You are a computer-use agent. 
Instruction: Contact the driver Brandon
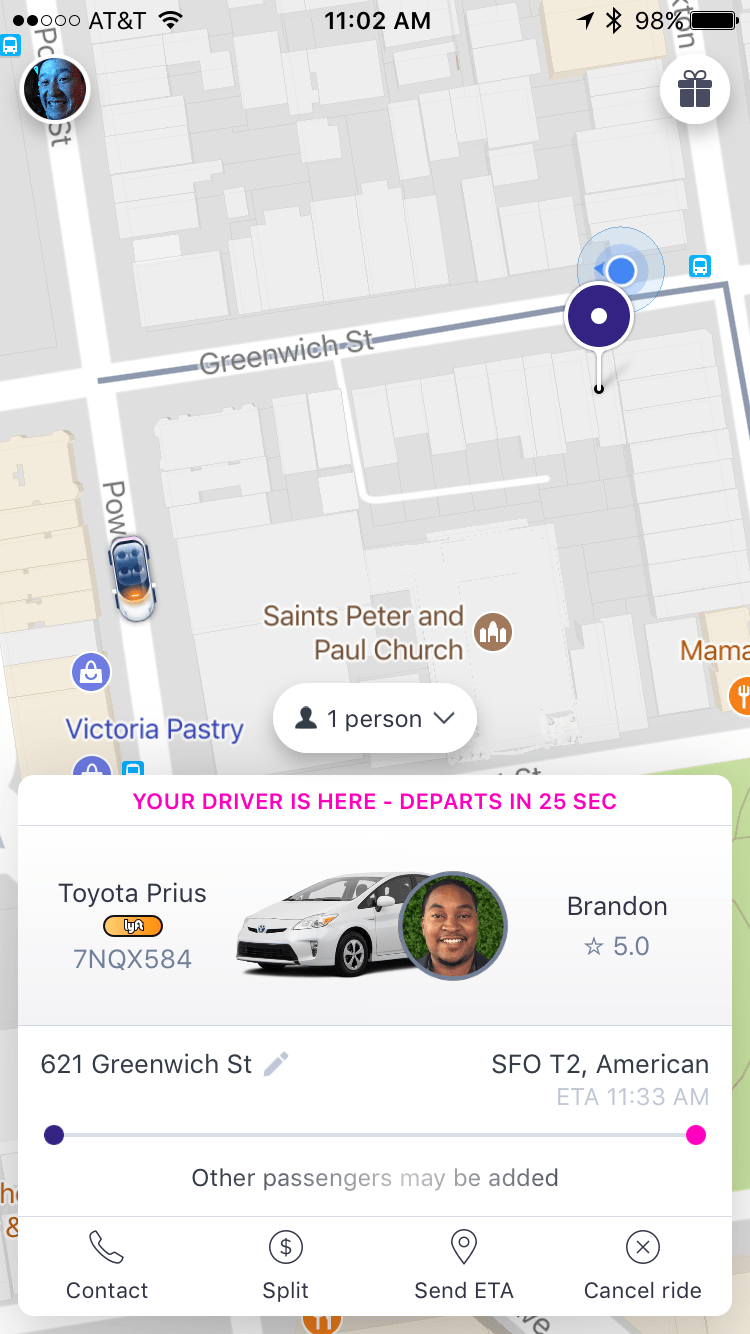pos(107,1264)
